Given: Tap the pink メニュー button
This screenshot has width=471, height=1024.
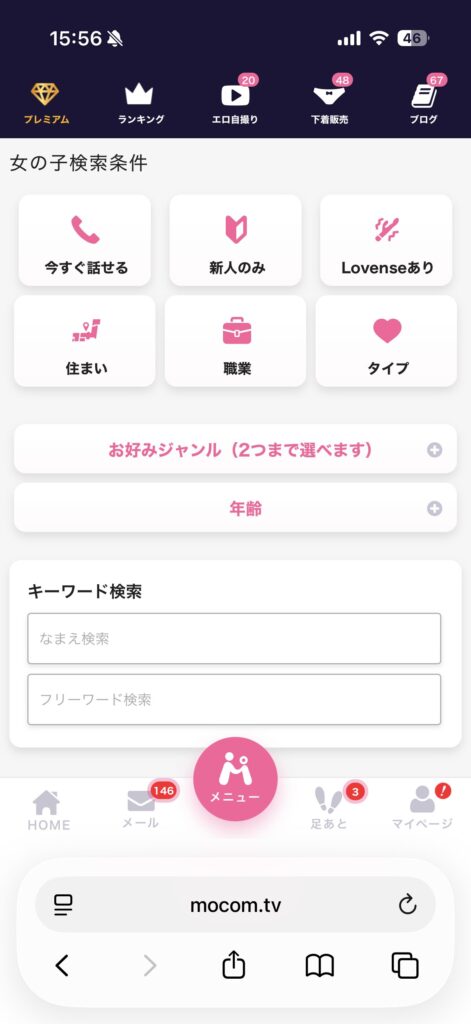Looking at the screenshot, I should 235,778.
